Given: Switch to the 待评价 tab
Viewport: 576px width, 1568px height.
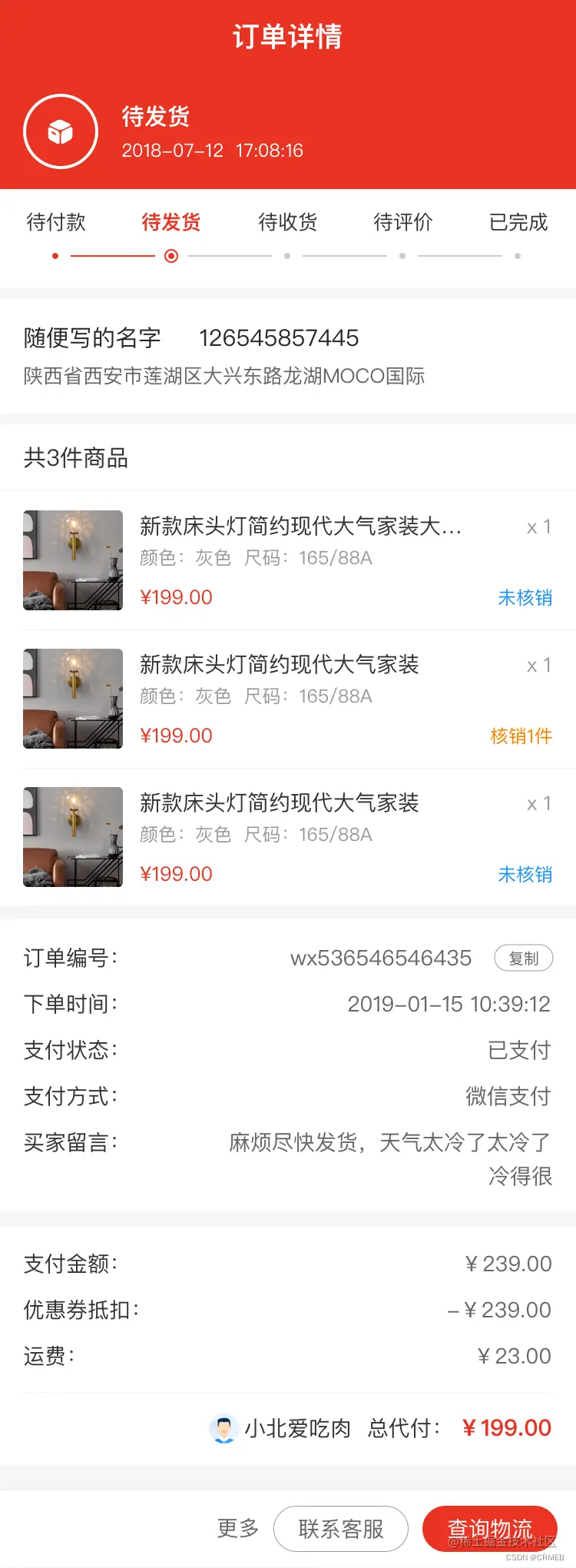Looking at the screenshot, I should [x=402, y=222].
